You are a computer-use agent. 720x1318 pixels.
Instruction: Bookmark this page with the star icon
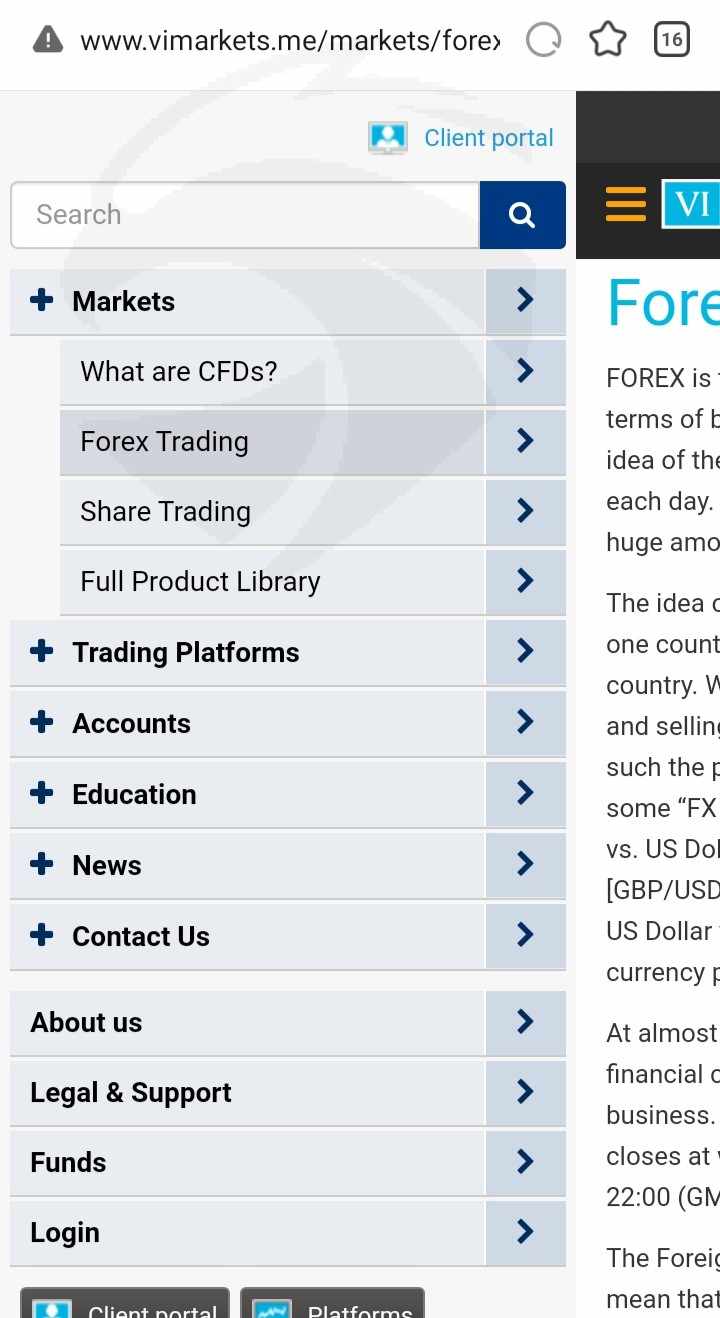pos(607,40)
